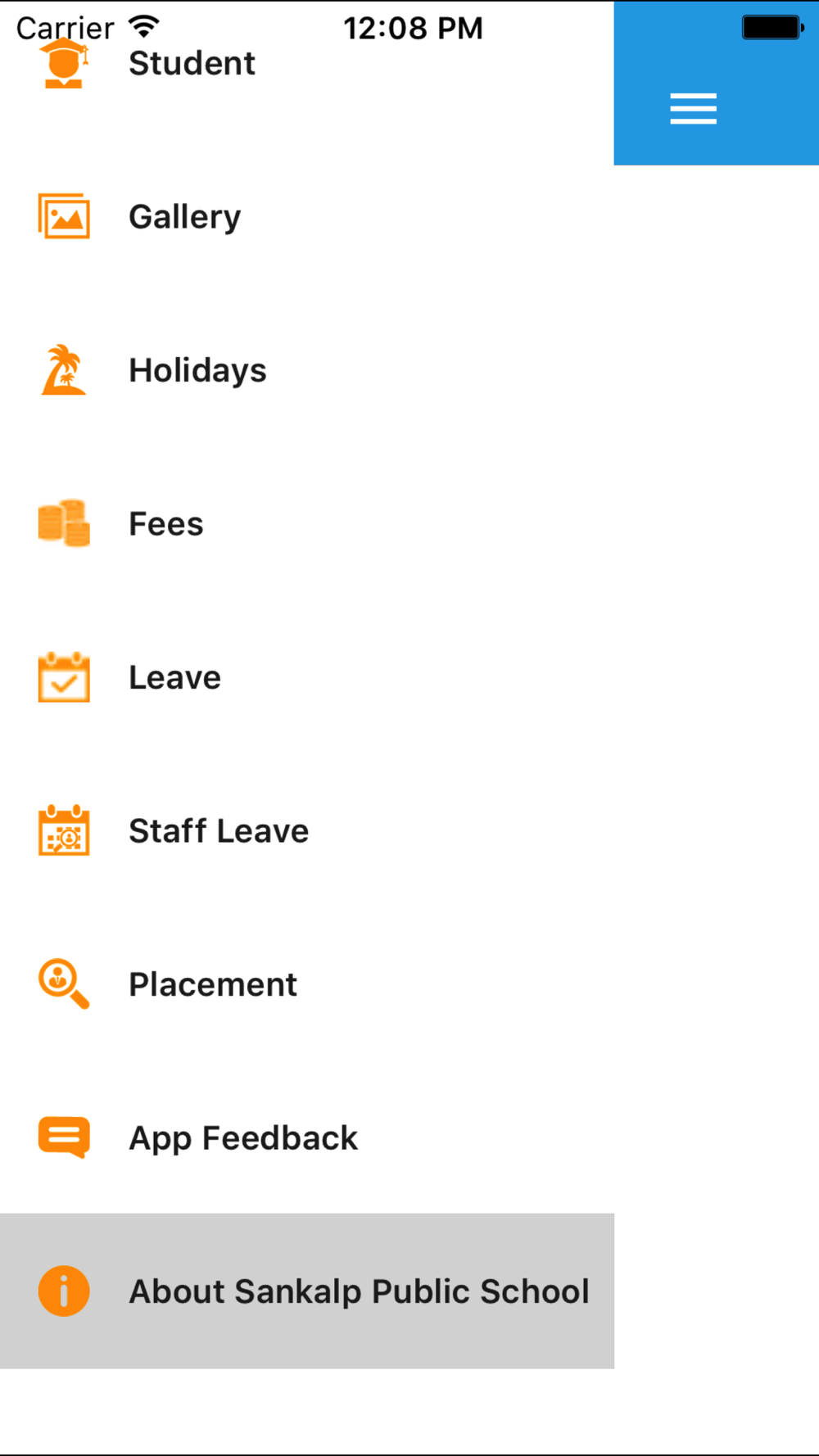Screen dimensions: 819x1456
Task: Open Placement
Action: click(307, 984)
